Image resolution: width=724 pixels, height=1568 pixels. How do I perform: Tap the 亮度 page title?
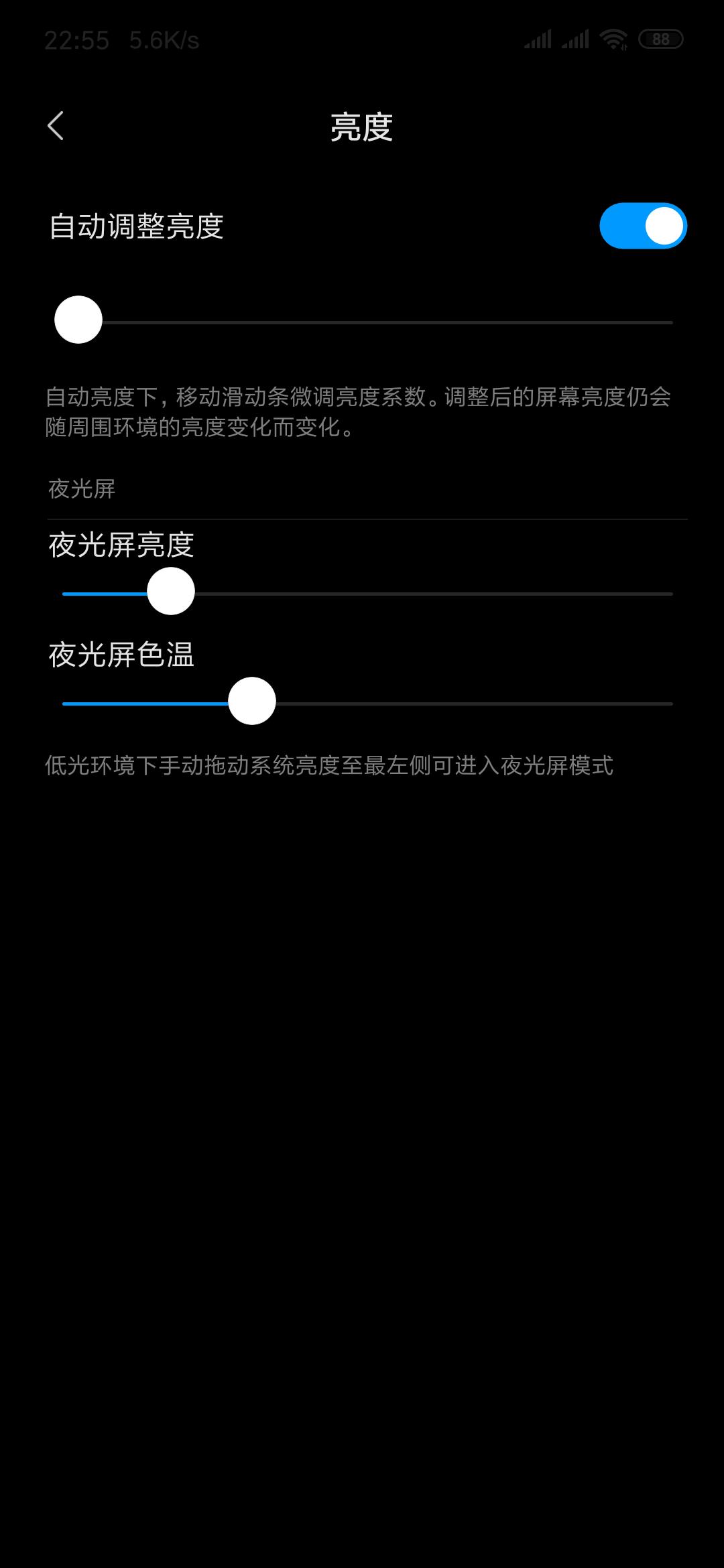pos(362,125)
